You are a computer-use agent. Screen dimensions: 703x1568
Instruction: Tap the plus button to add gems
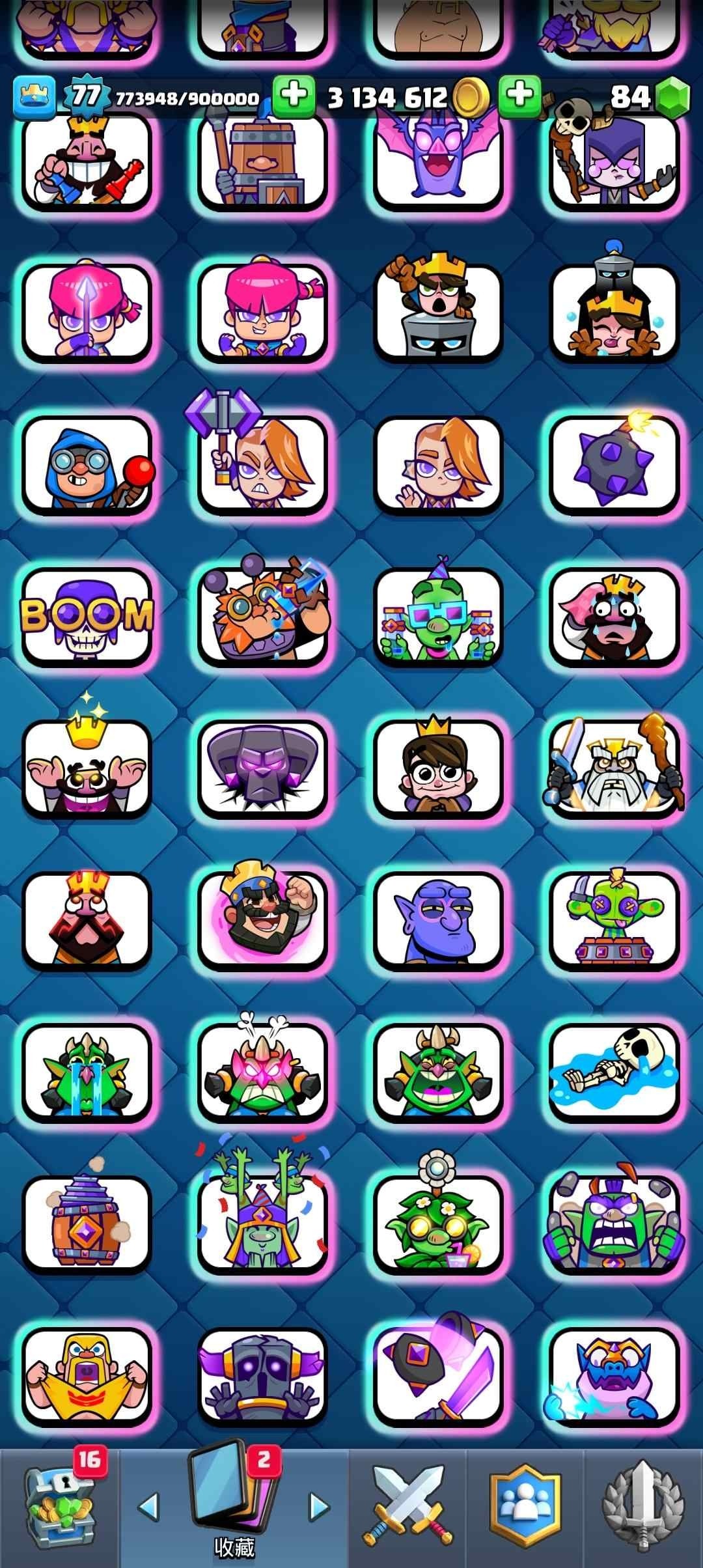point(519,96)
